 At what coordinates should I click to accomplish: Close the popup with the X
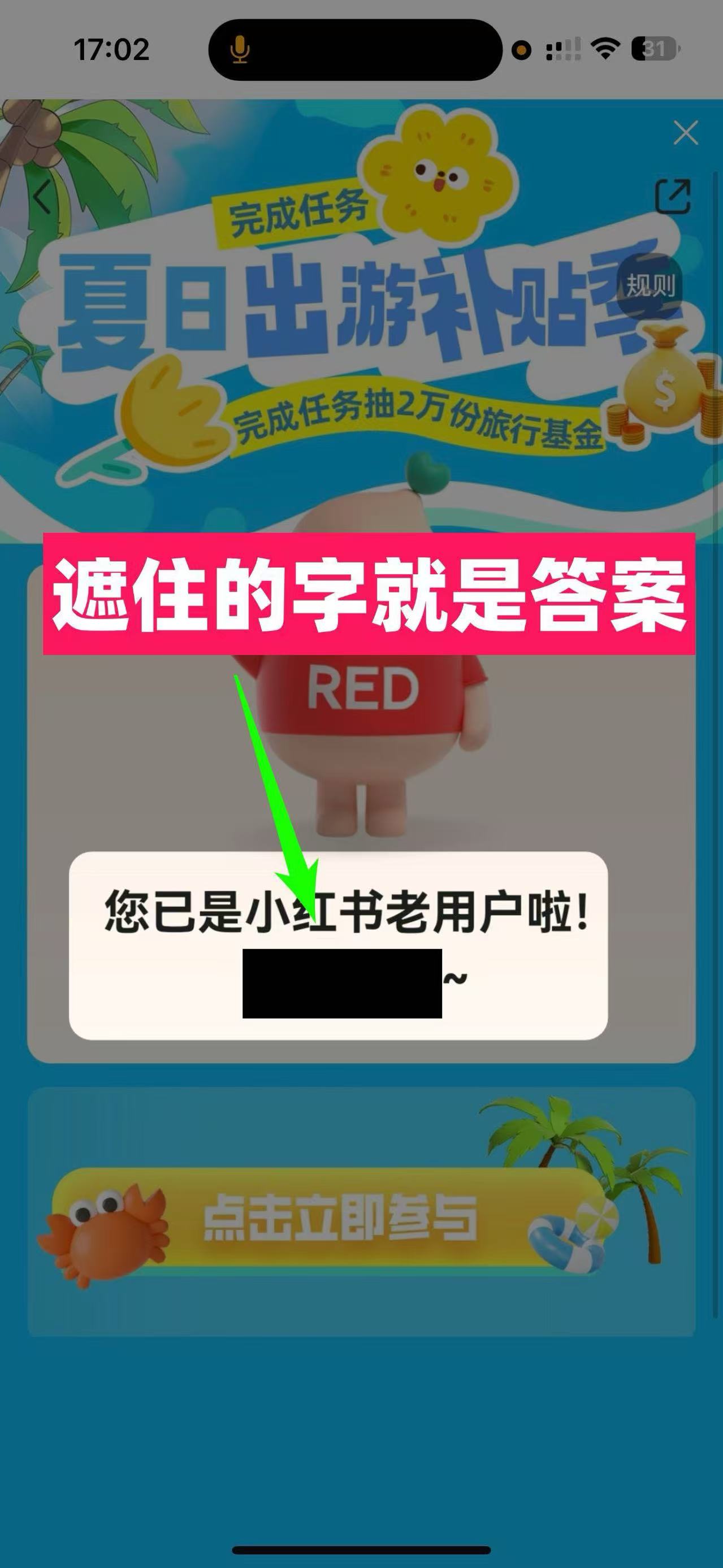tap(685, 133)
